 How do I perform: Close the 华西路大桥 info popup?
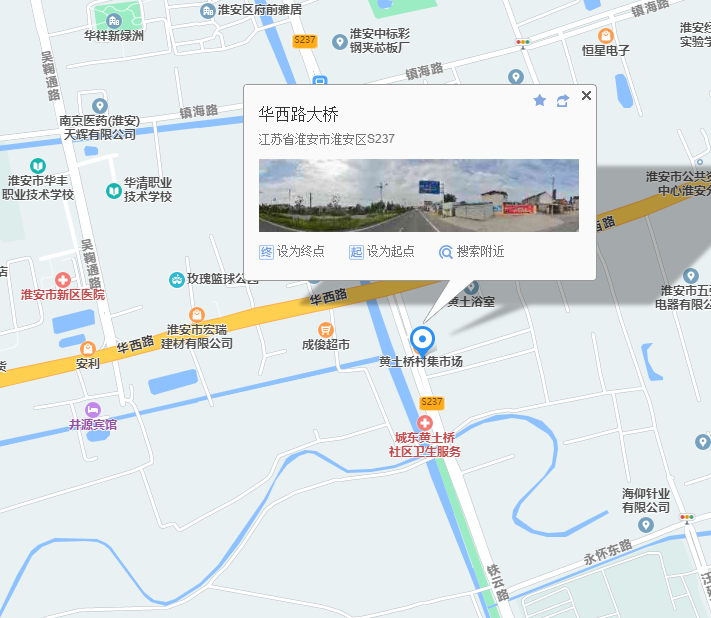[587, 96]
